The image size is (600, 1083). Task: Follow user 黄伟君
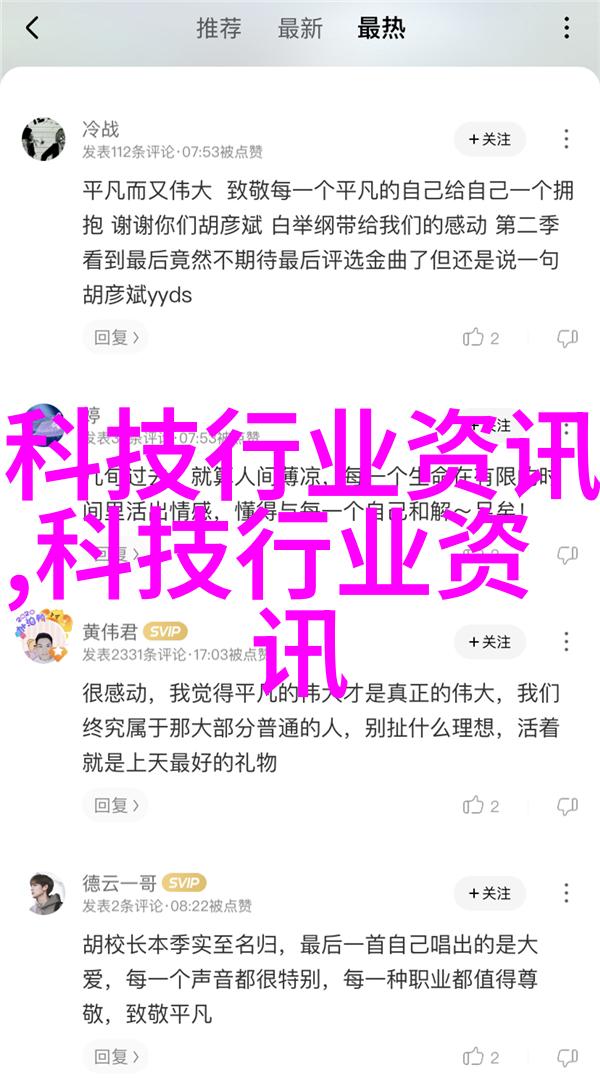[489, 642]
